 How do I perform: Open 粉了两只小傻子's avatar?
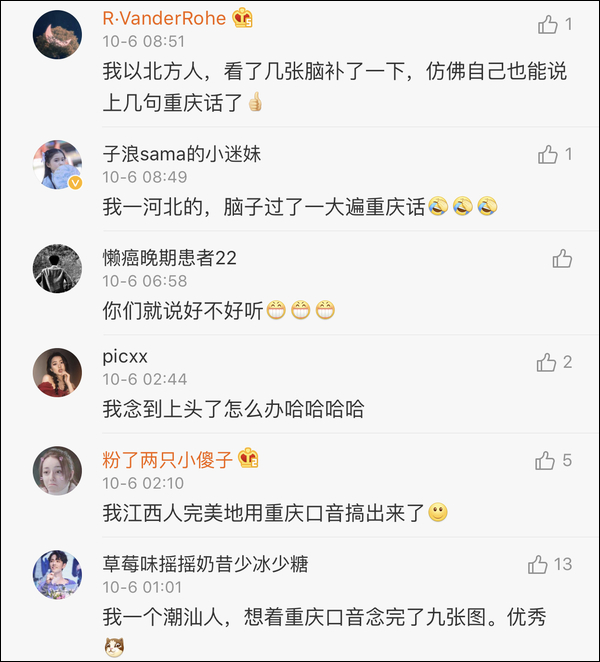(58, 470)
